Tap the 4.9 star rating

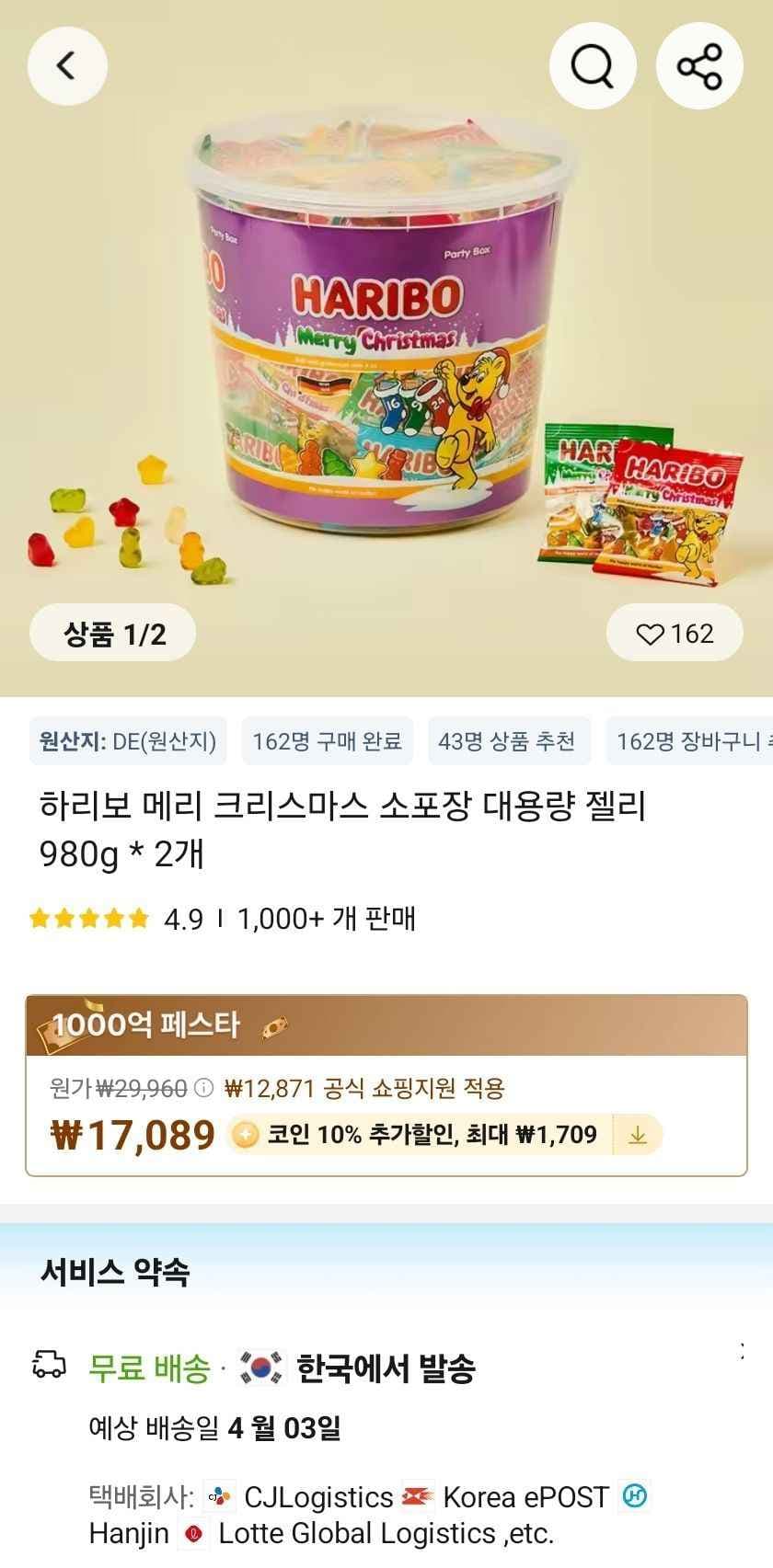pos(117,919)
